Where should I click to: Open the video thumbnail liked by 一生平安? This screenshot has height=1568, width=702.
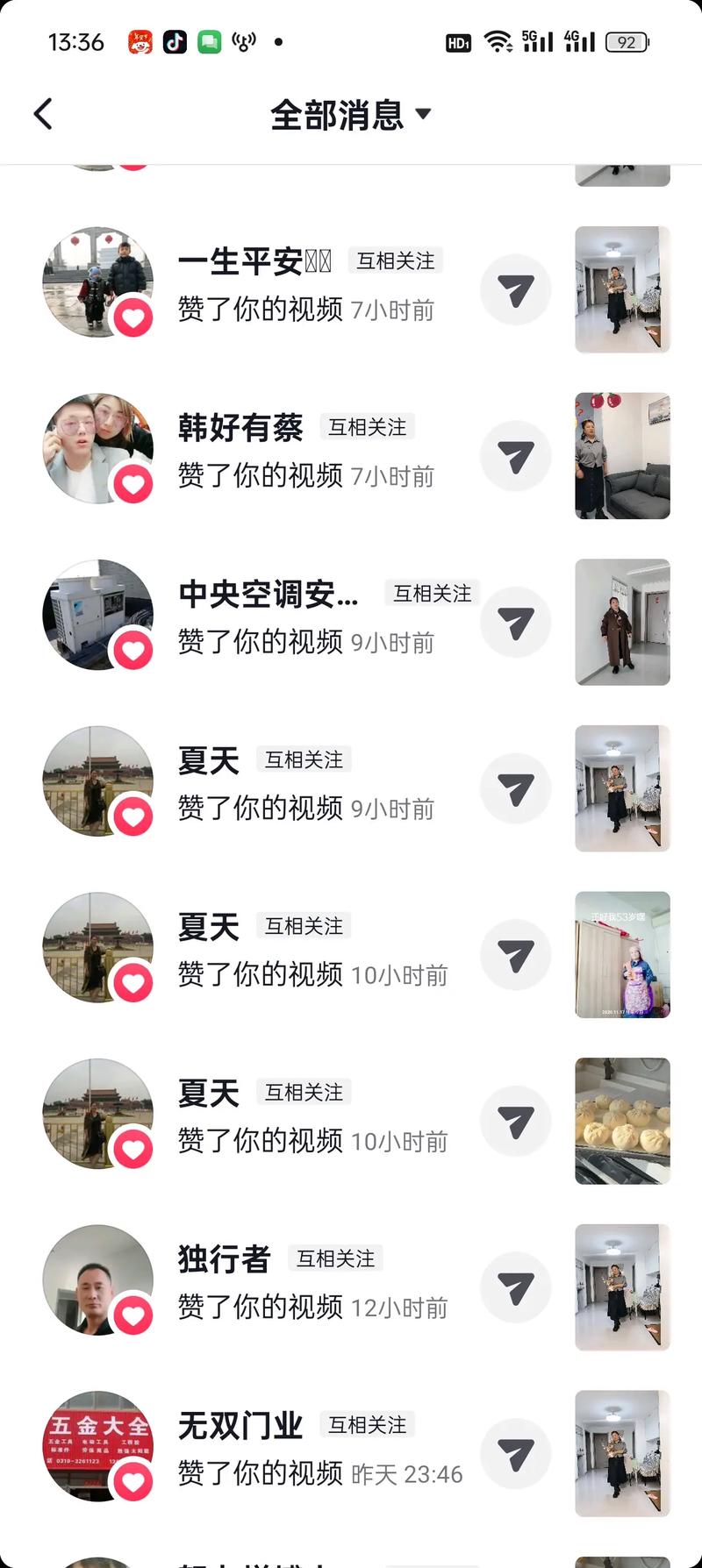point(622,290)
